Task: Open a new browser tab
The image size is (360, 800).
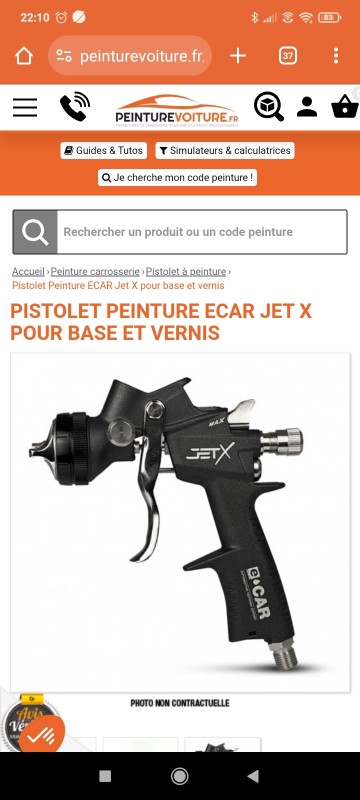Action: [x=238, y=56]
